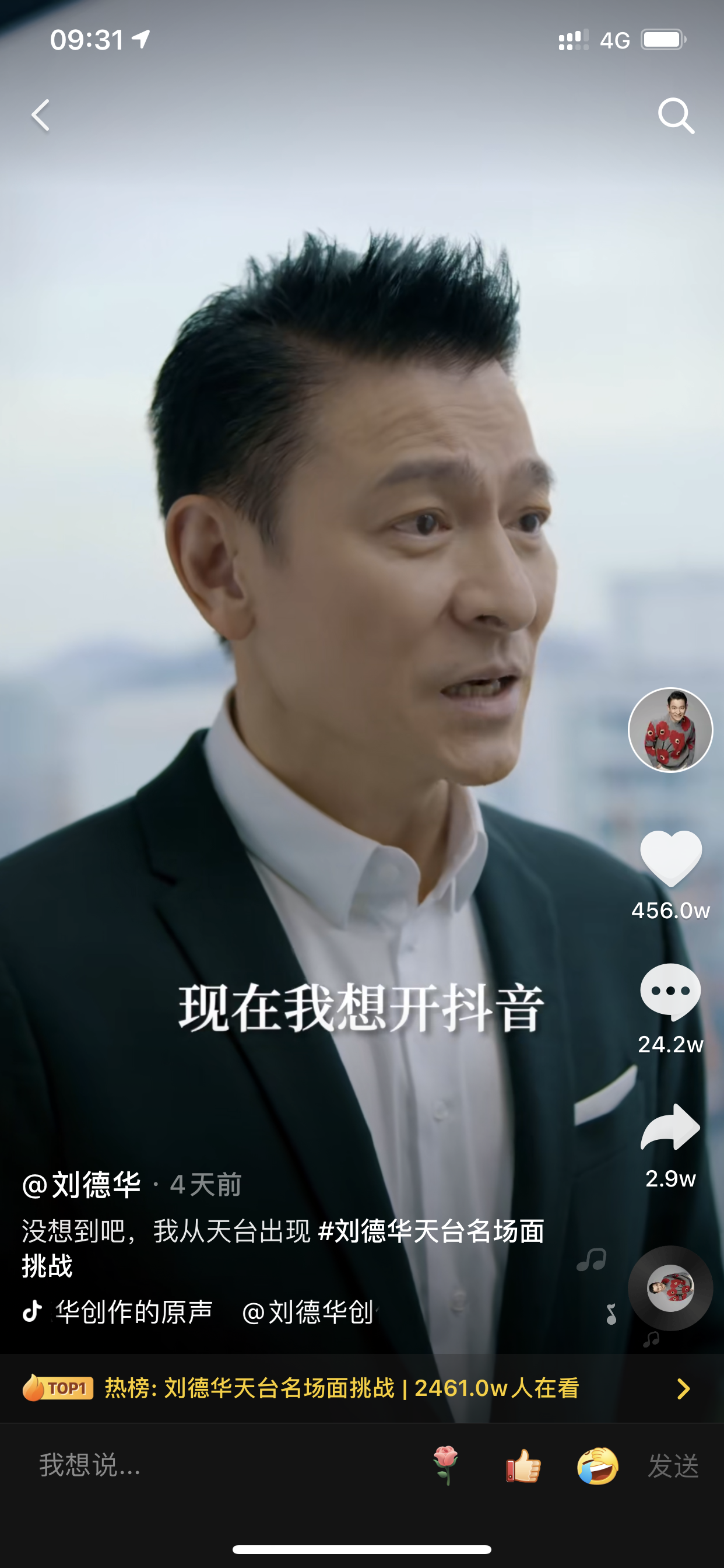Send the thumbs-up emoji reaction
724x1568 pixels.
point(523,1465)
